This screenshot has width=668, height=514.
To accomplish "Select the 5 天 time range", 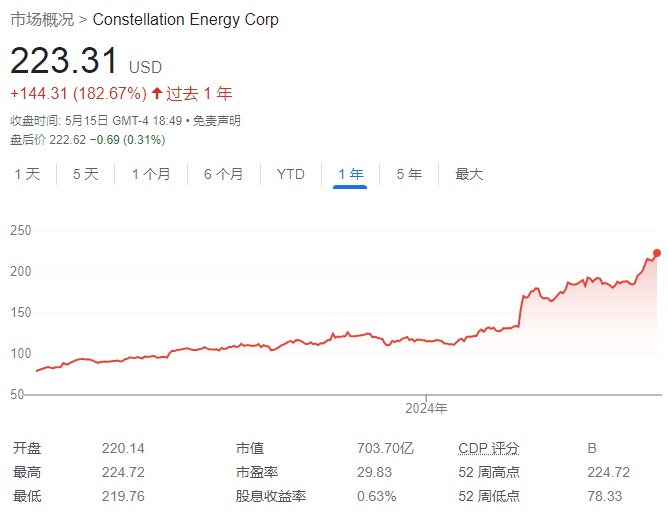I will [86, 174].
